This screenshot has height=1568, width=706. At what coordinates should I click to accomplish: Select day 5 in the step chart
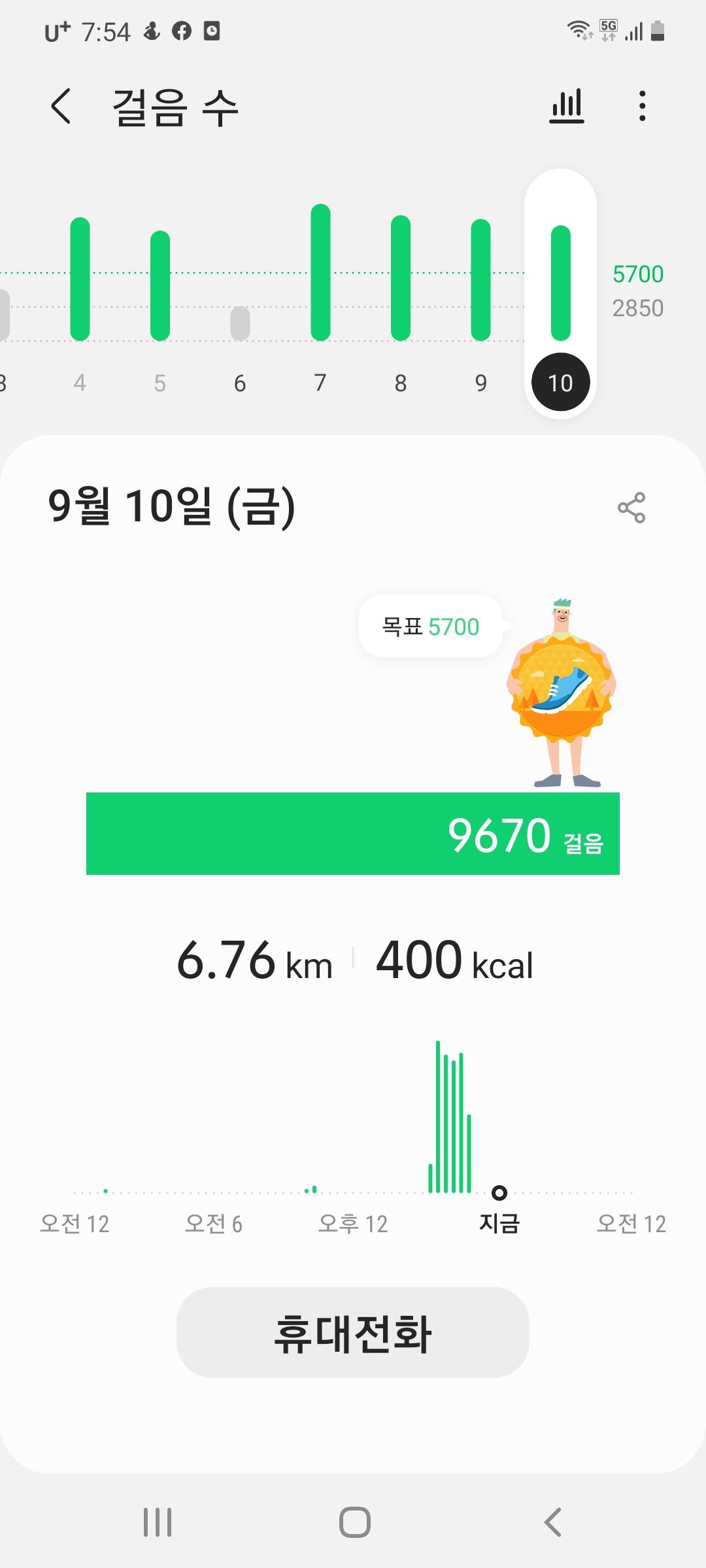(160, 294)
